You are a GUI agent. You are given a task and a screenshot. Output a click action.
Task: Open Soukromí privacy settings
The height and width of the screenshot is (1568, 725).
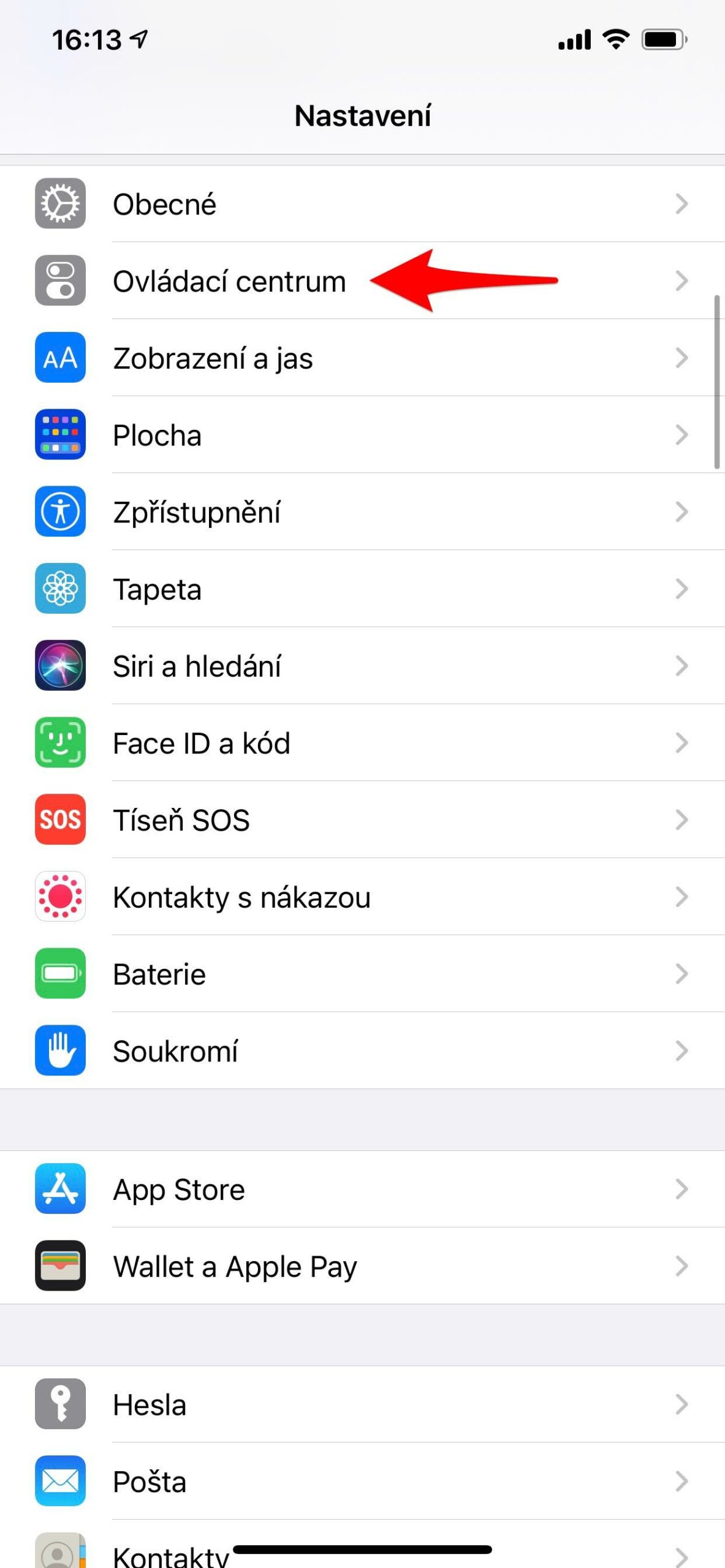362,1052
